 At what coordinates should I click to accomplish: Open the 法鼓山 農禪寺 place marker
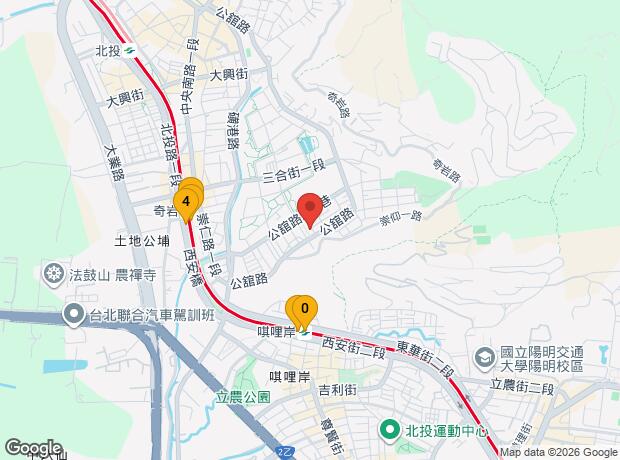52,272
